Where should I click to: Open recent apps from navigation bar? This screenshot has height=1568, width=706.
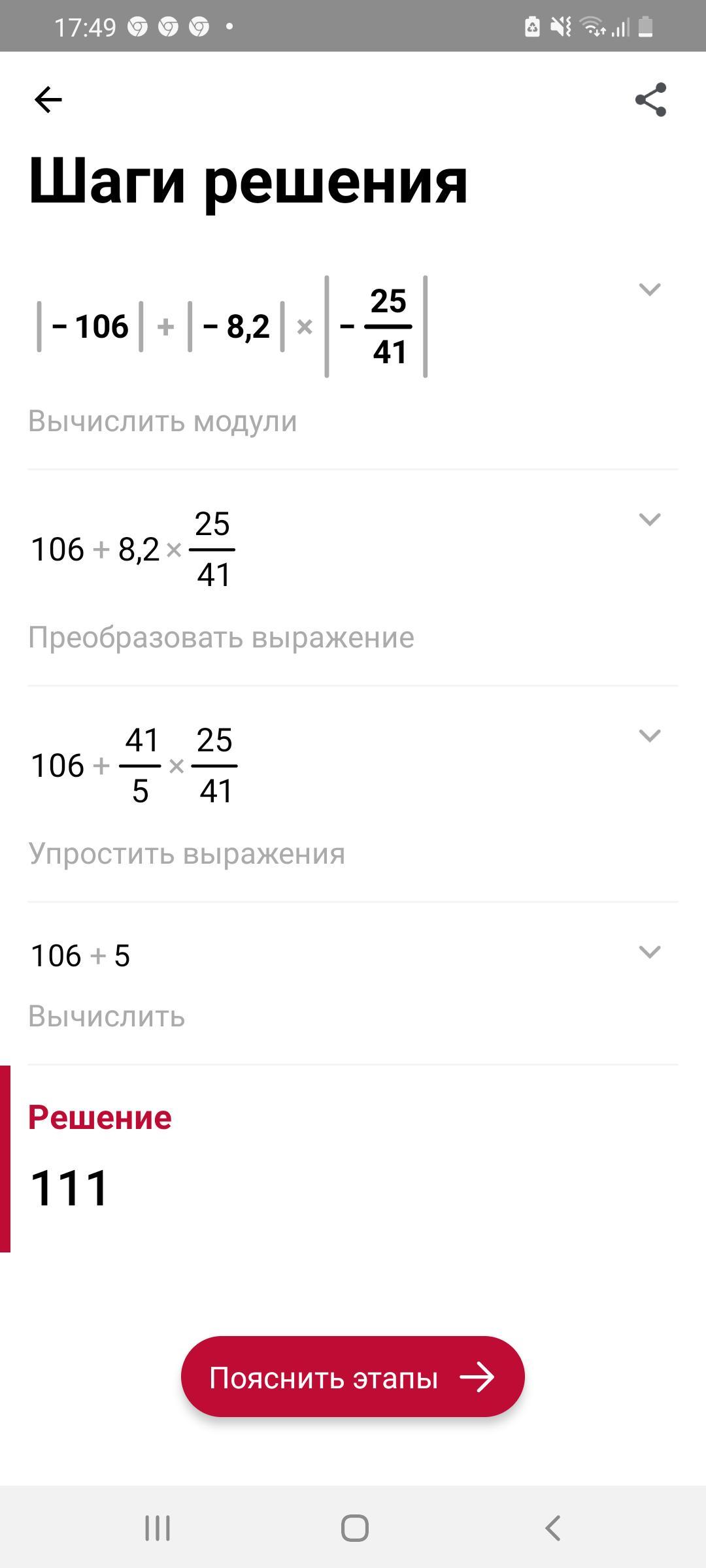click(x=158, y=1527)
